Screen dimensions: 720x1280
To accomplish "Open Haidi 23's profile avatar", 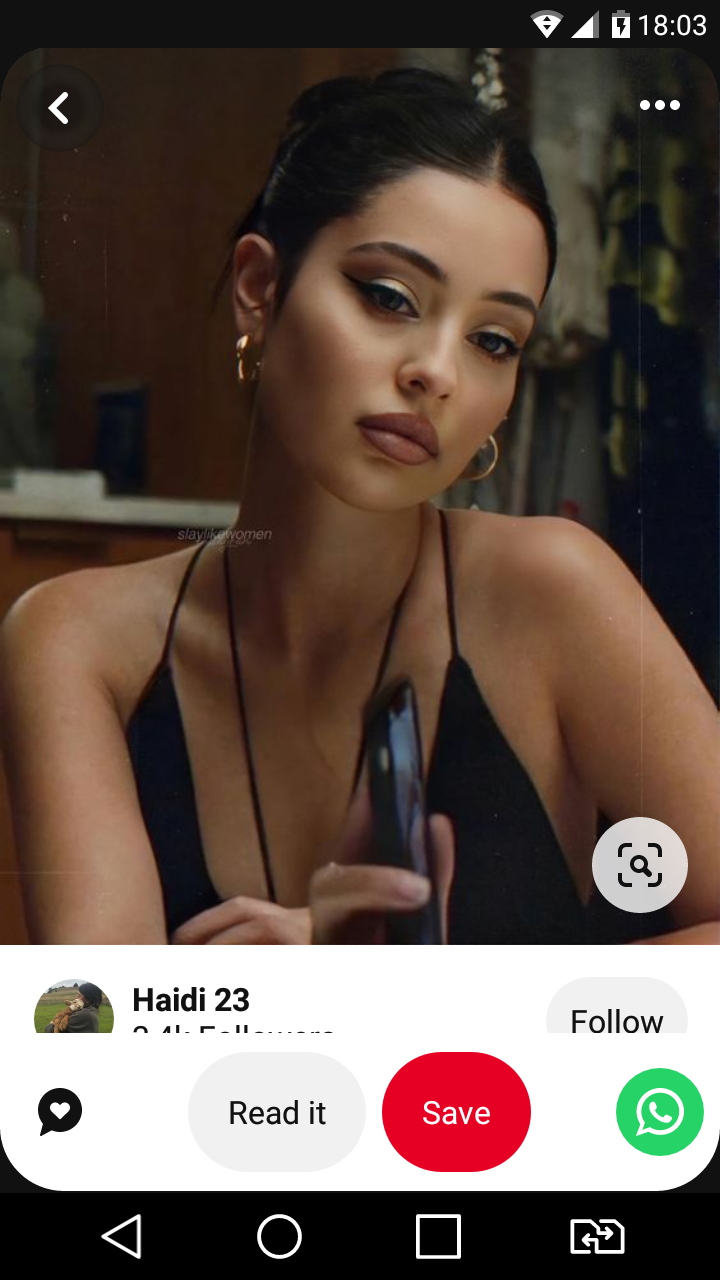I will (74, 1007).
